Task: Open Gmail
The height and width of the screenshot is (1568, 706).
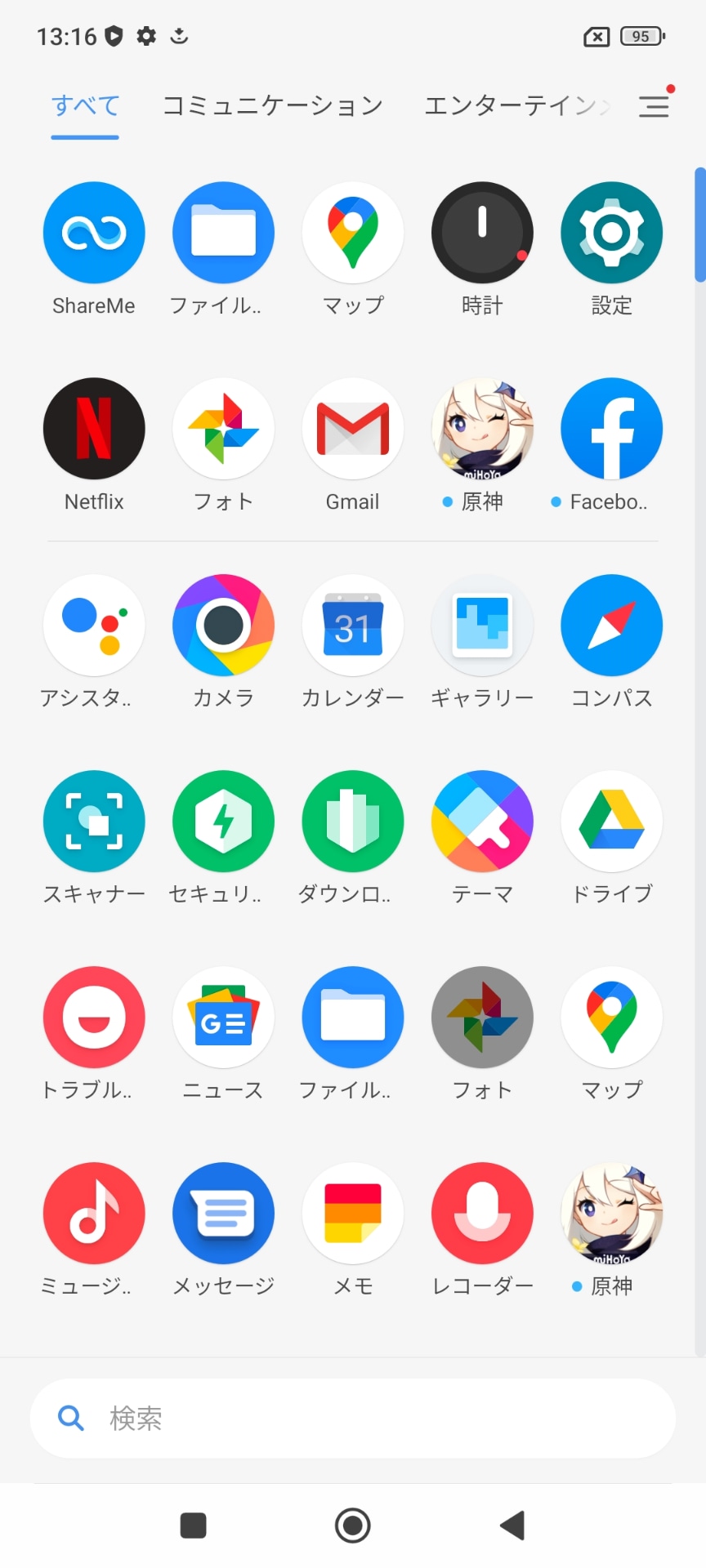Action: (x=353, y=429)
